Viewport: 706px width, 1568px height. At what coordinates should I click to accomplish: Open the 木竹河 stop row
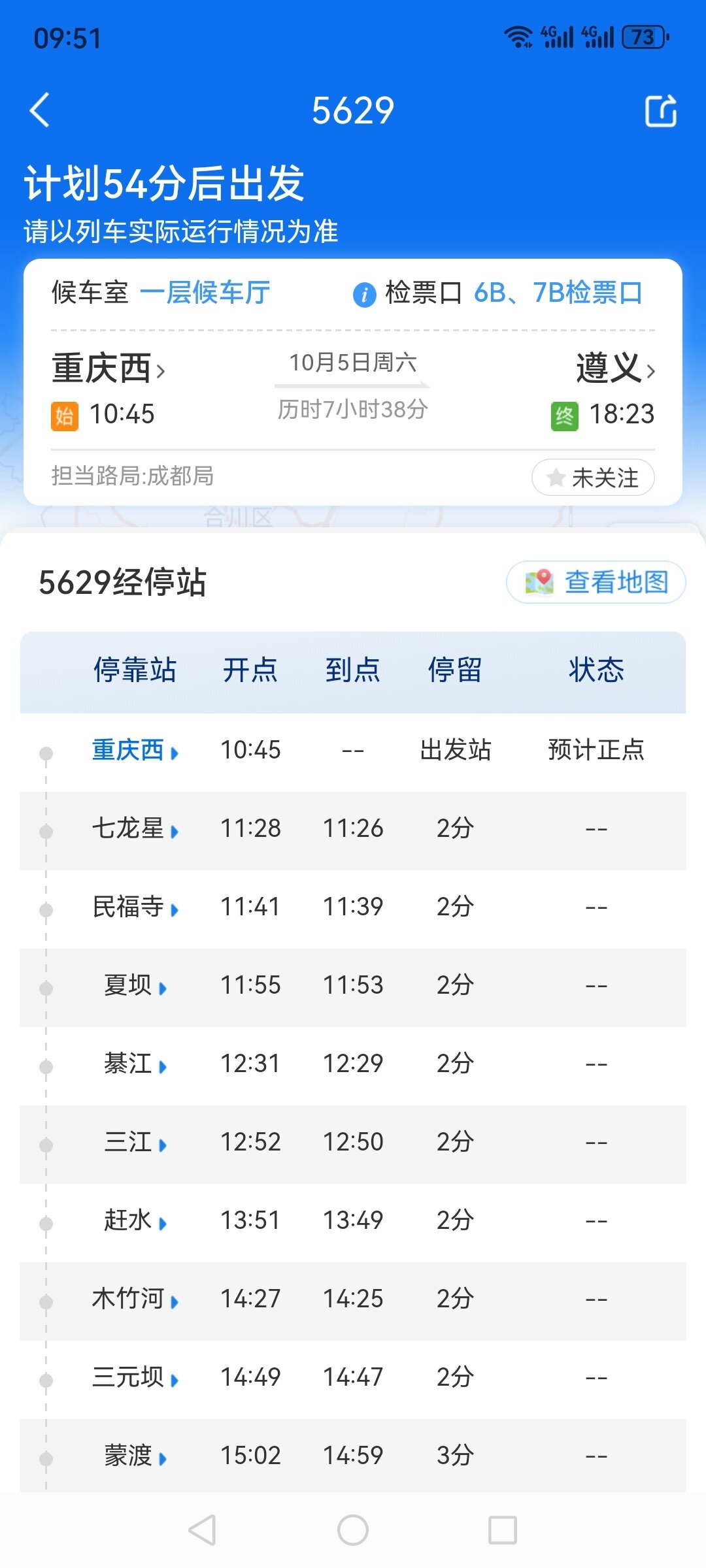(135, 1299)
